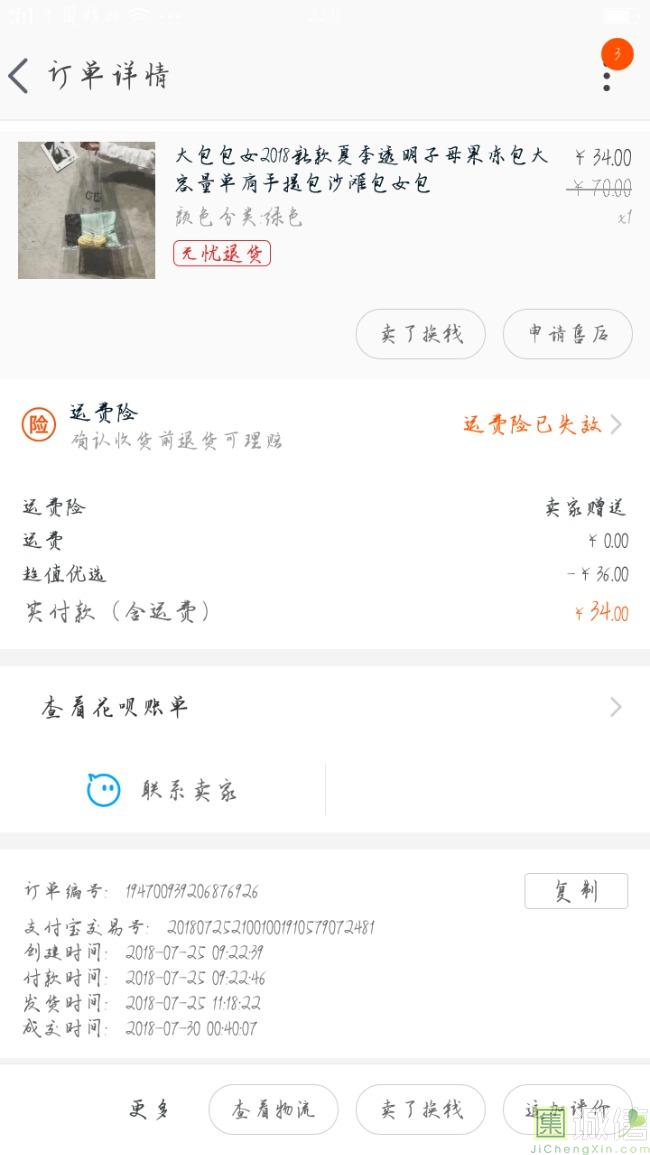
Task: Go back from 订单详情
Action: [x=18, y=76]
